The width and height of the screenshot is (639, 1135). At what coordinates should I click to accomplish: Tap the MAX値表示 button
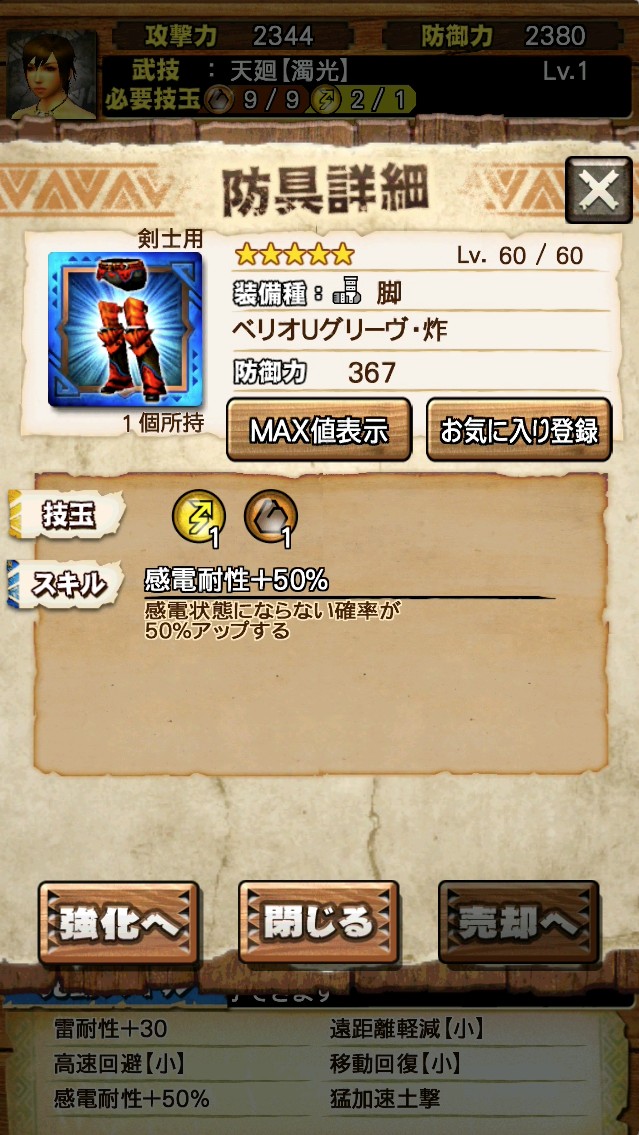click(319, 430)
